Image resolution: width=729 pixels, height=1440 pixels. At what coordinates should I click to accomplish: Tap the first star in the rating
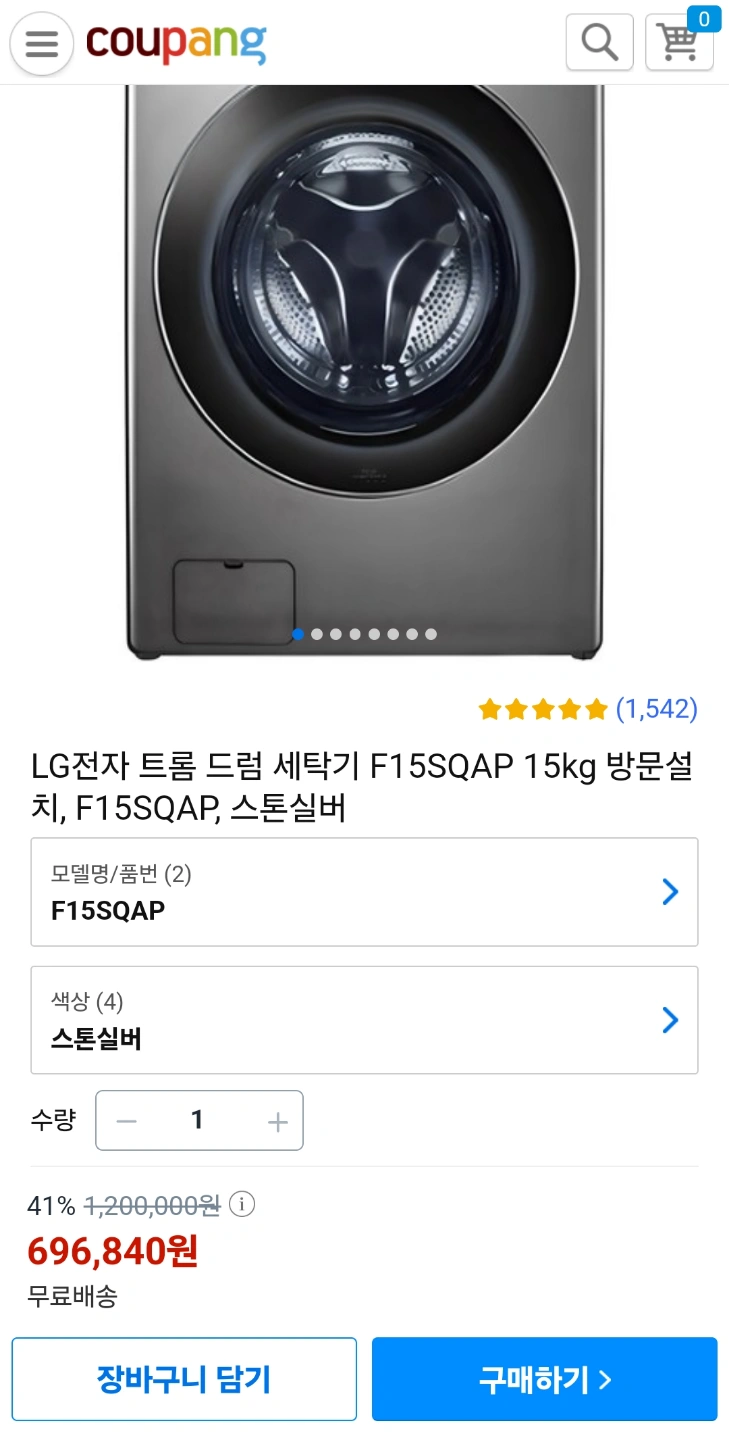pos(489,709)
